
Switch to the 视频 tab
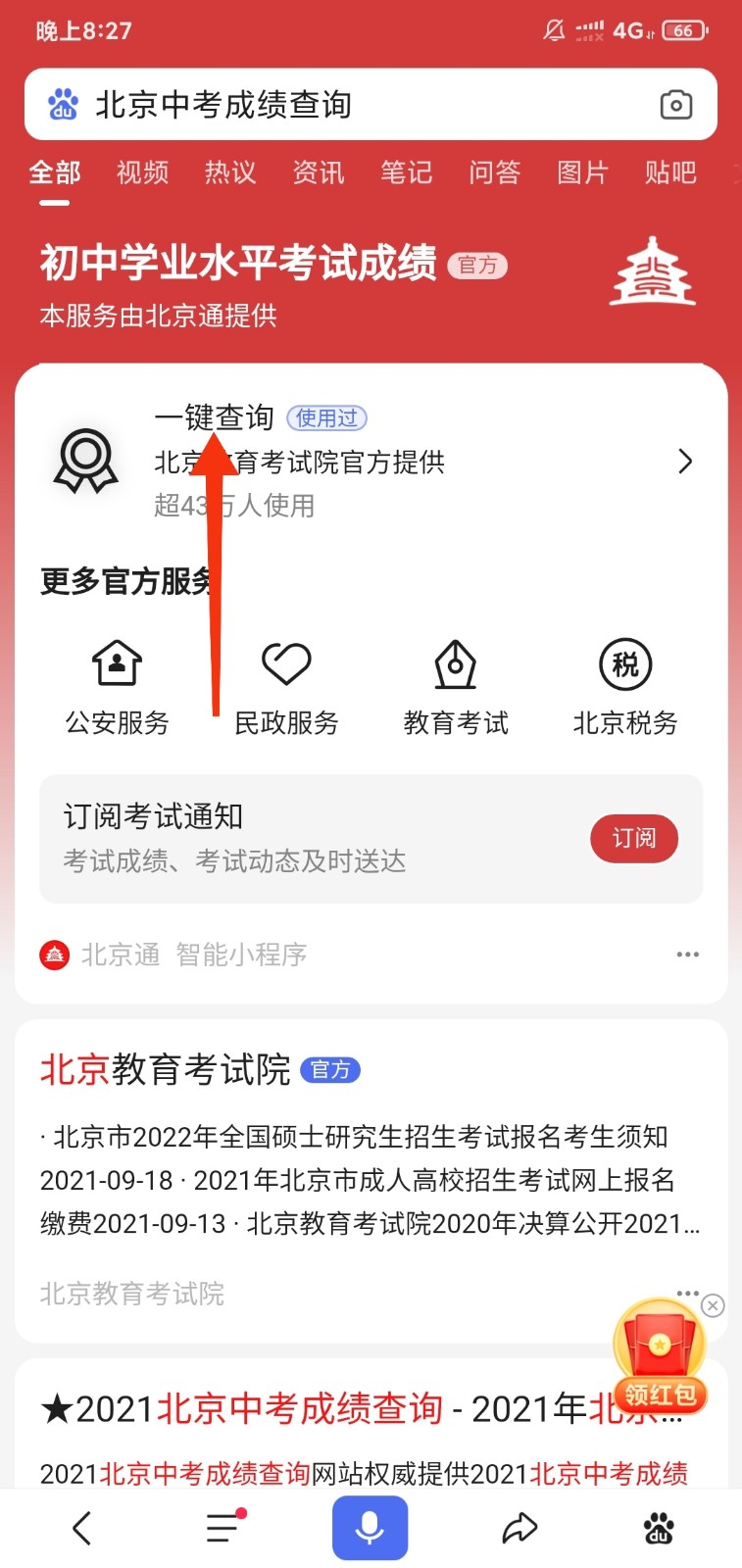click(140, 172)
